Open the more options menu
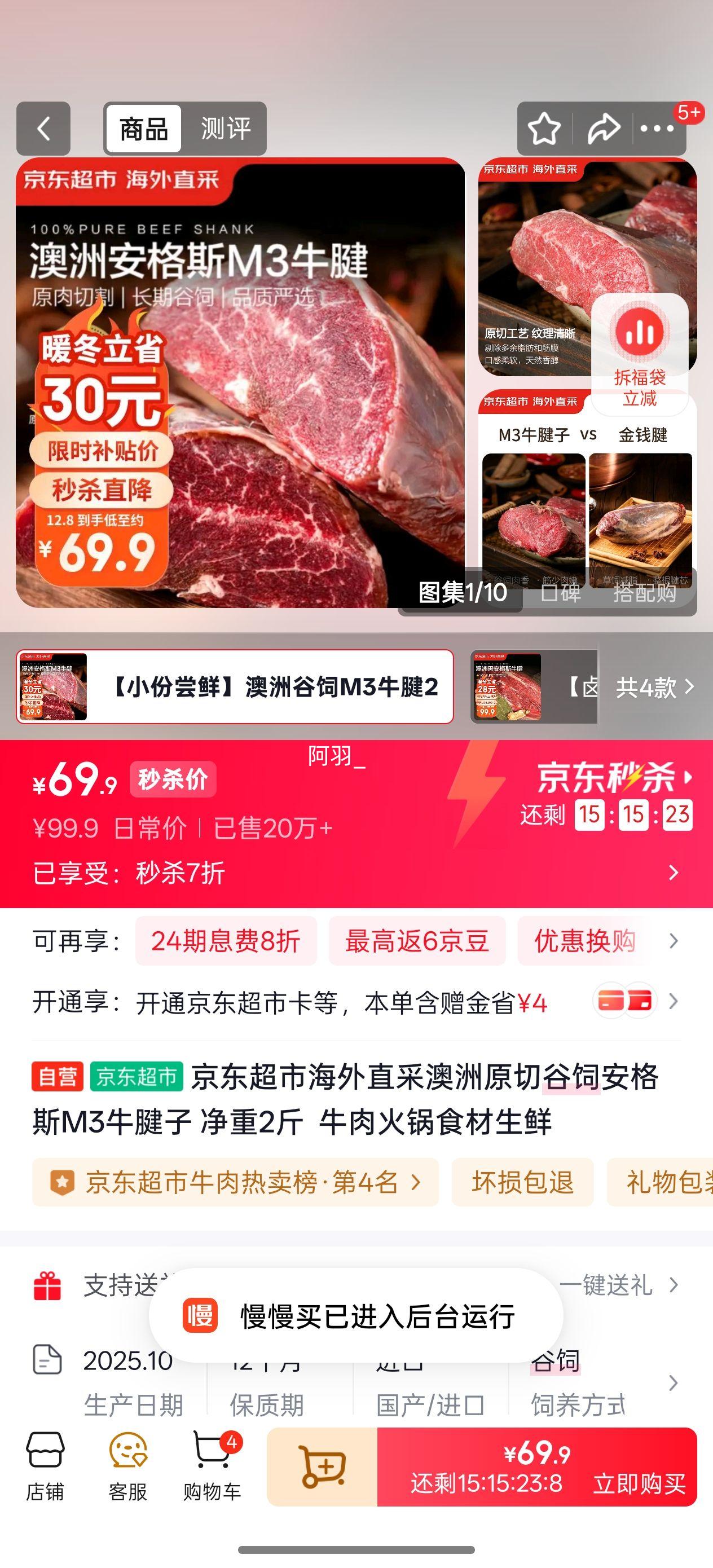 click(657, 129)
